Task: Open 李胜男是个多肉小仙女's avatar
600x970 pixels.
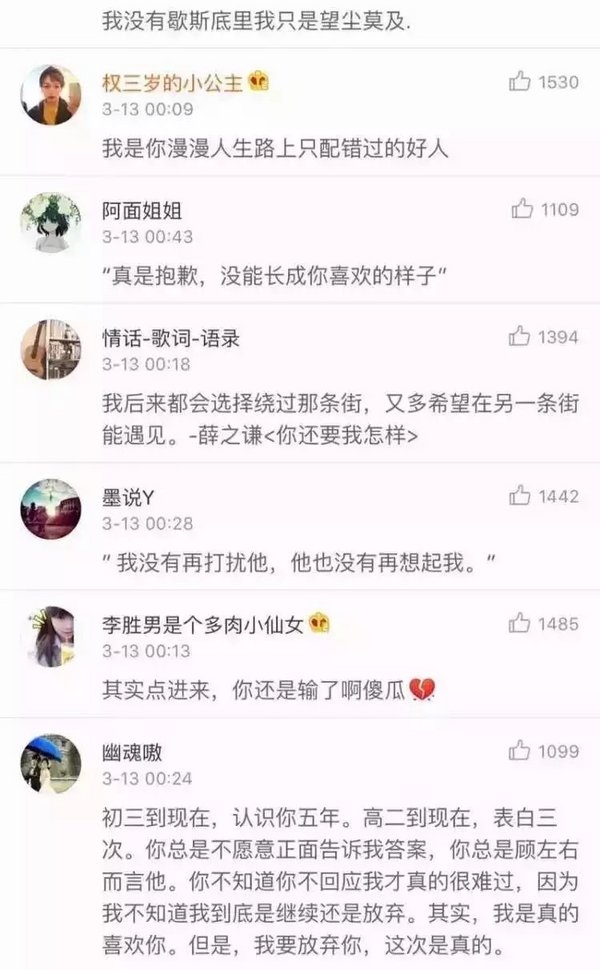Action: [50, 636]
